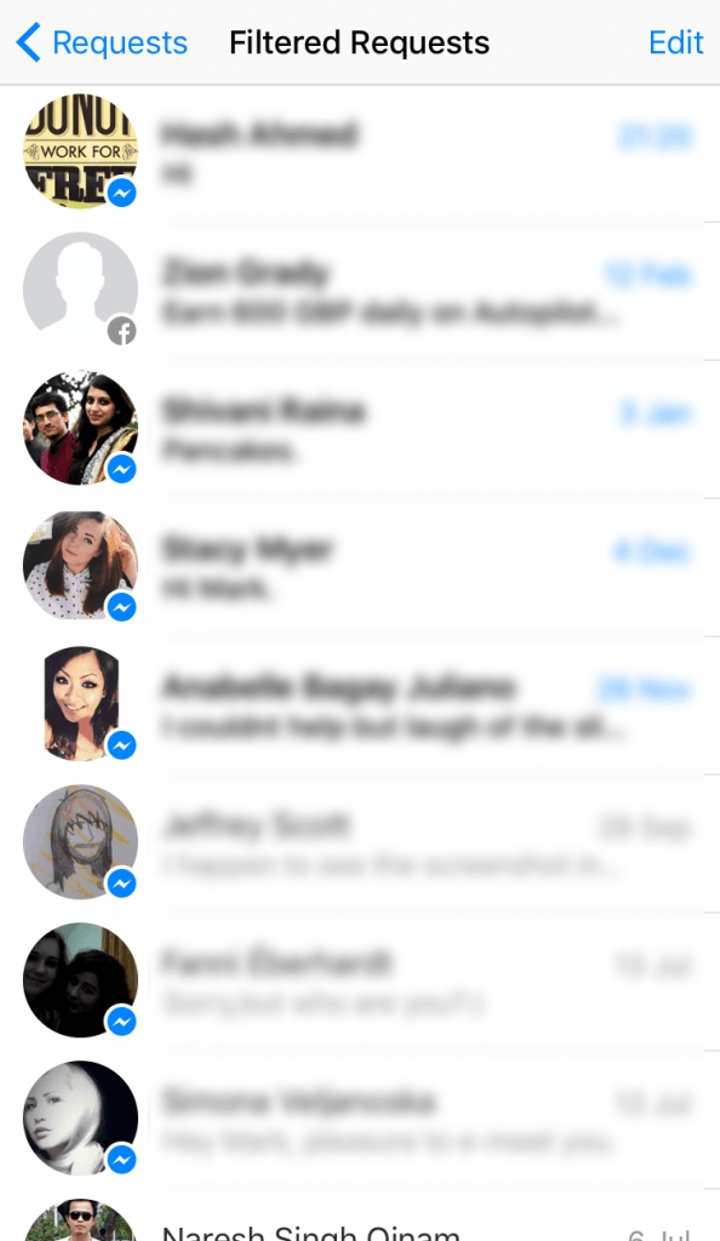This screenshot has width=720, height=1241.
Task: Open the request from Naresh Singh Oinam
Action: [x=360, y=1215]
